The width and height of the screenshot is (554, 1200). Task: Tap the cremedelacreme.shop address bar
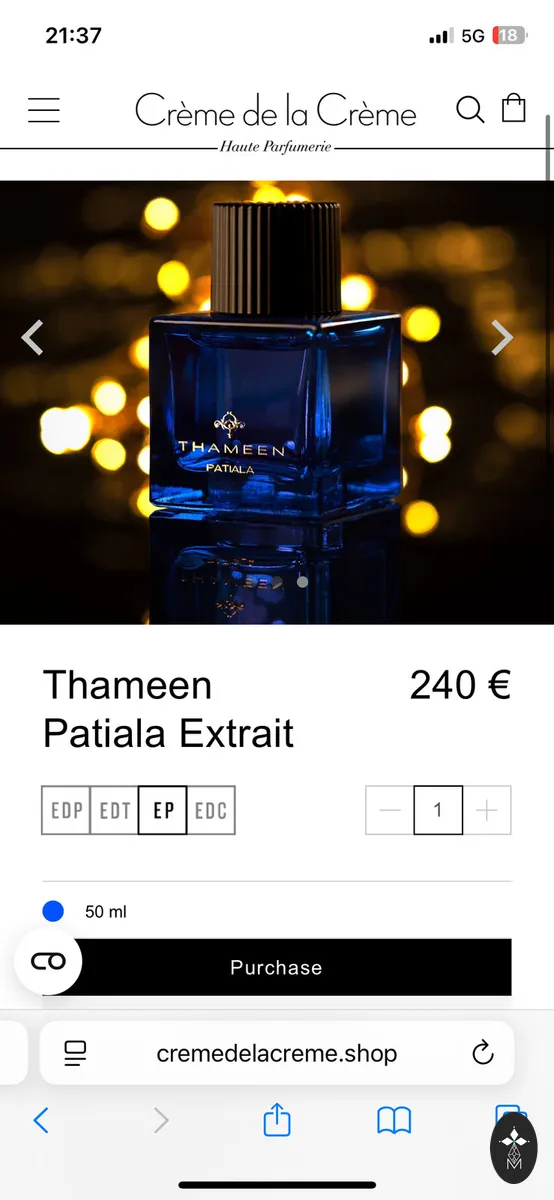tap(277, 1053)
